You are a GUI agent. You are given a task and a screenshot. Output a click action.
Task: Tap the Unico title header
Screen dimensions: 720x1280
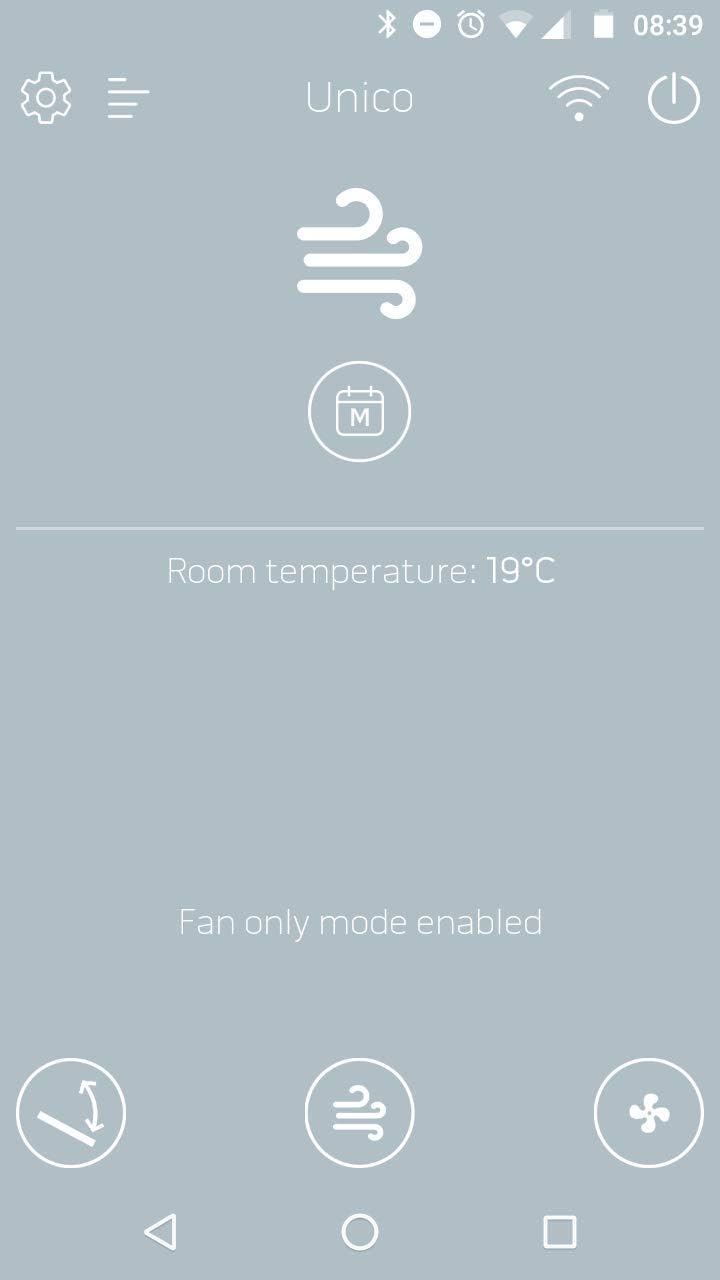(x=359, y=97)
